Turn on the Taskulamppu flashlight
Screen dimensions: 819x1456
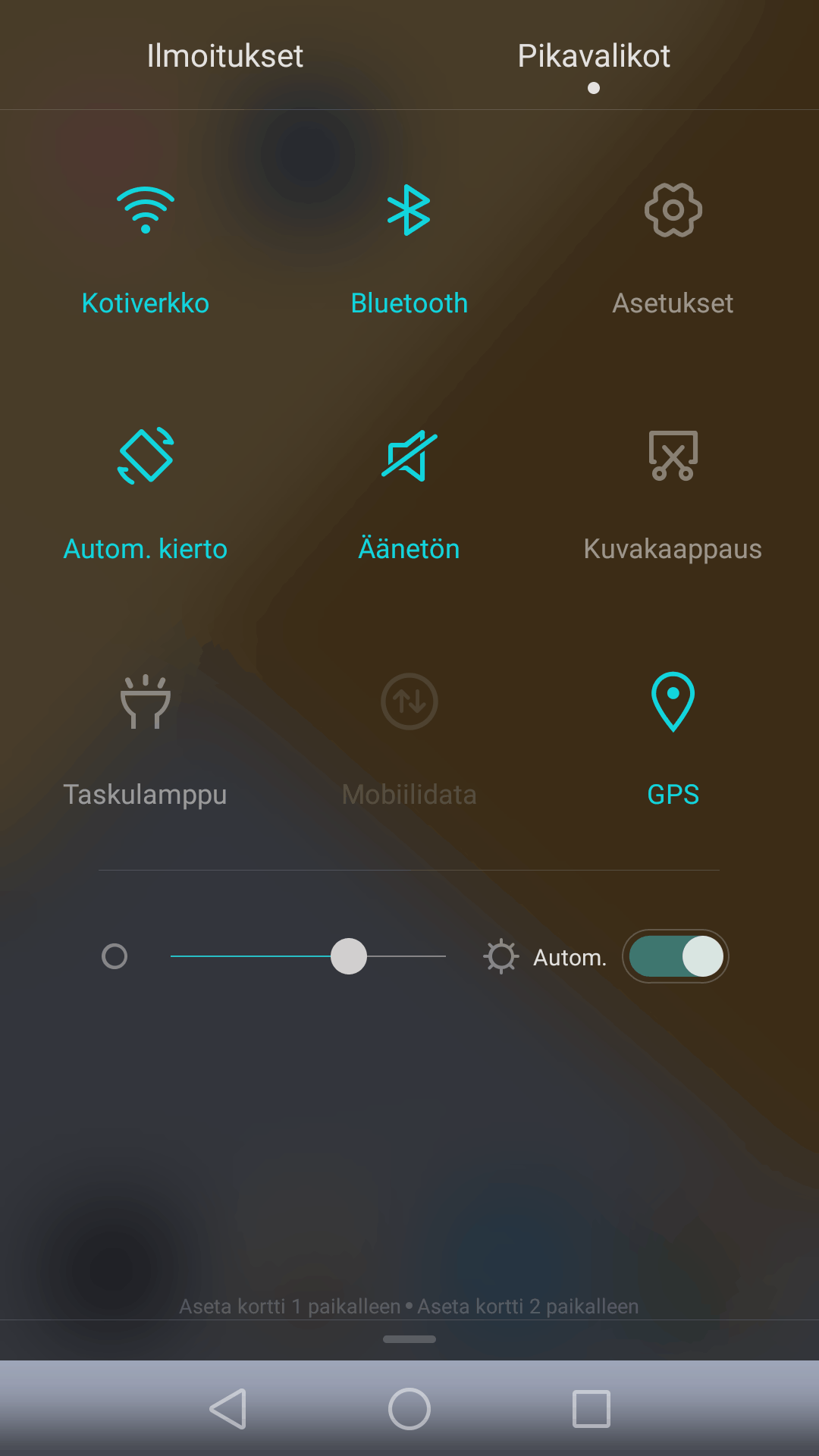pyautogui.click(x=146, y=702)
